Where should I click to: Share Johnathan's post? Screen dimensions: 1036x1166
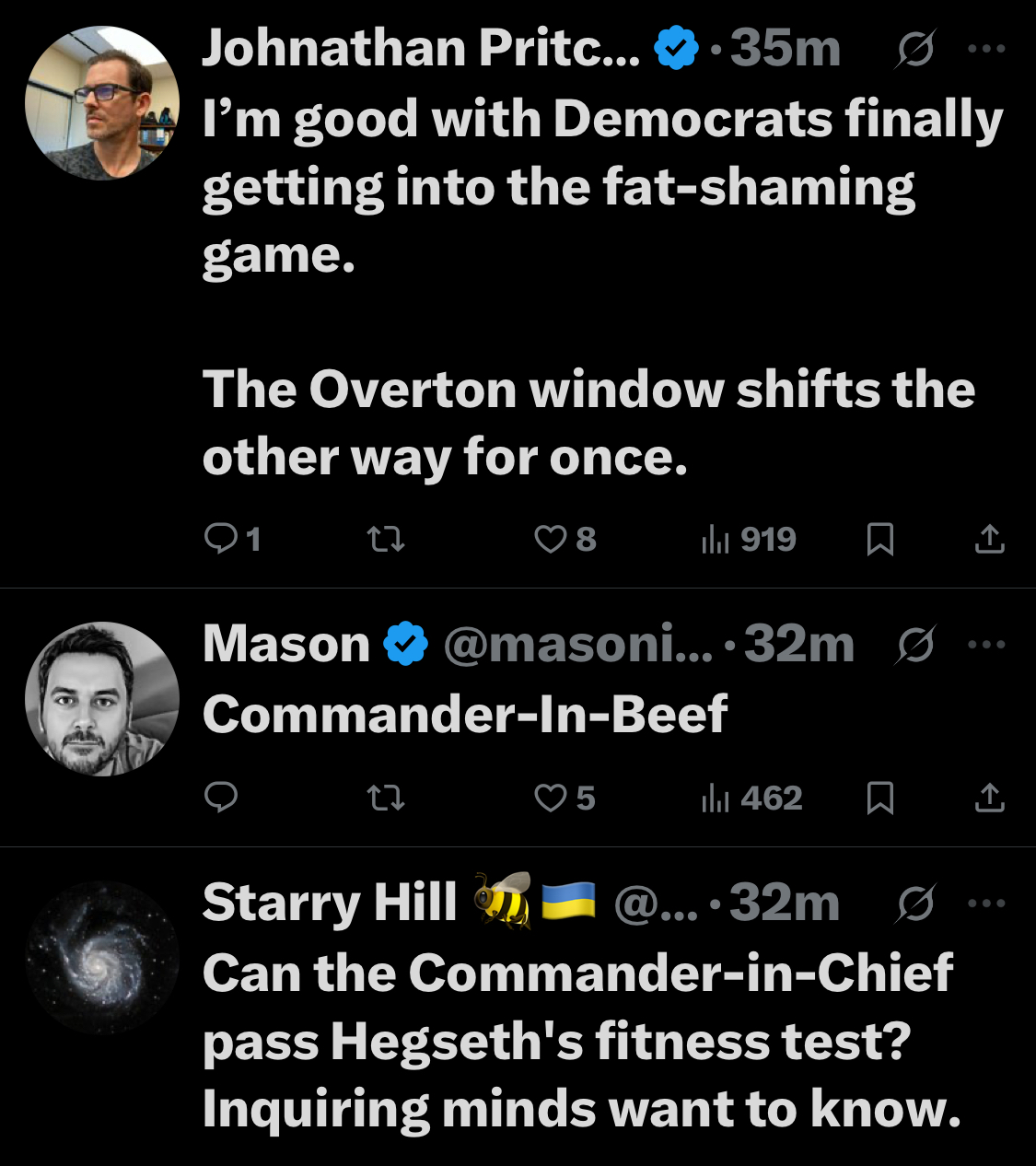pos(989,538)
